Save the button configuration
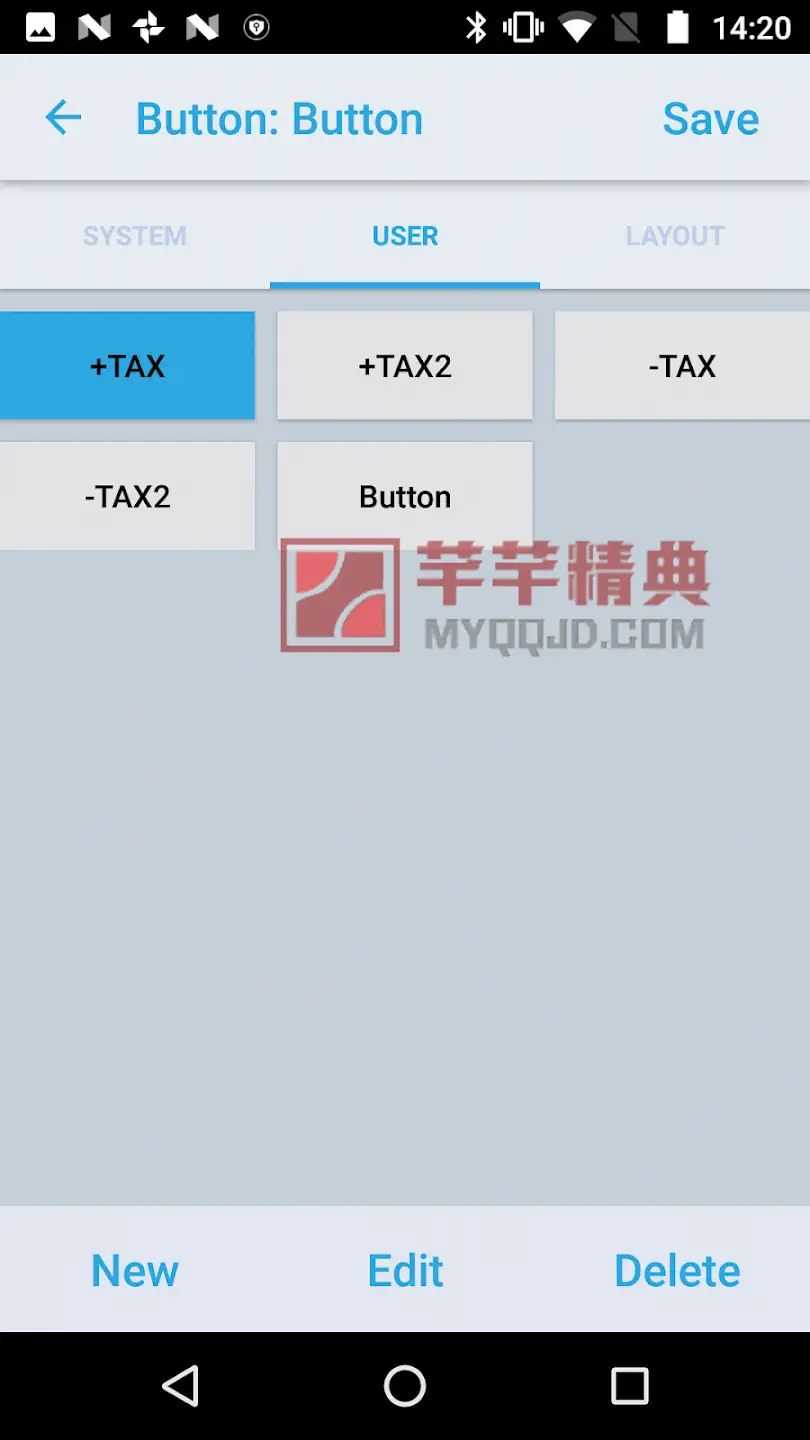The height and width of the screenshot is (1440, 810). point(710,119)
